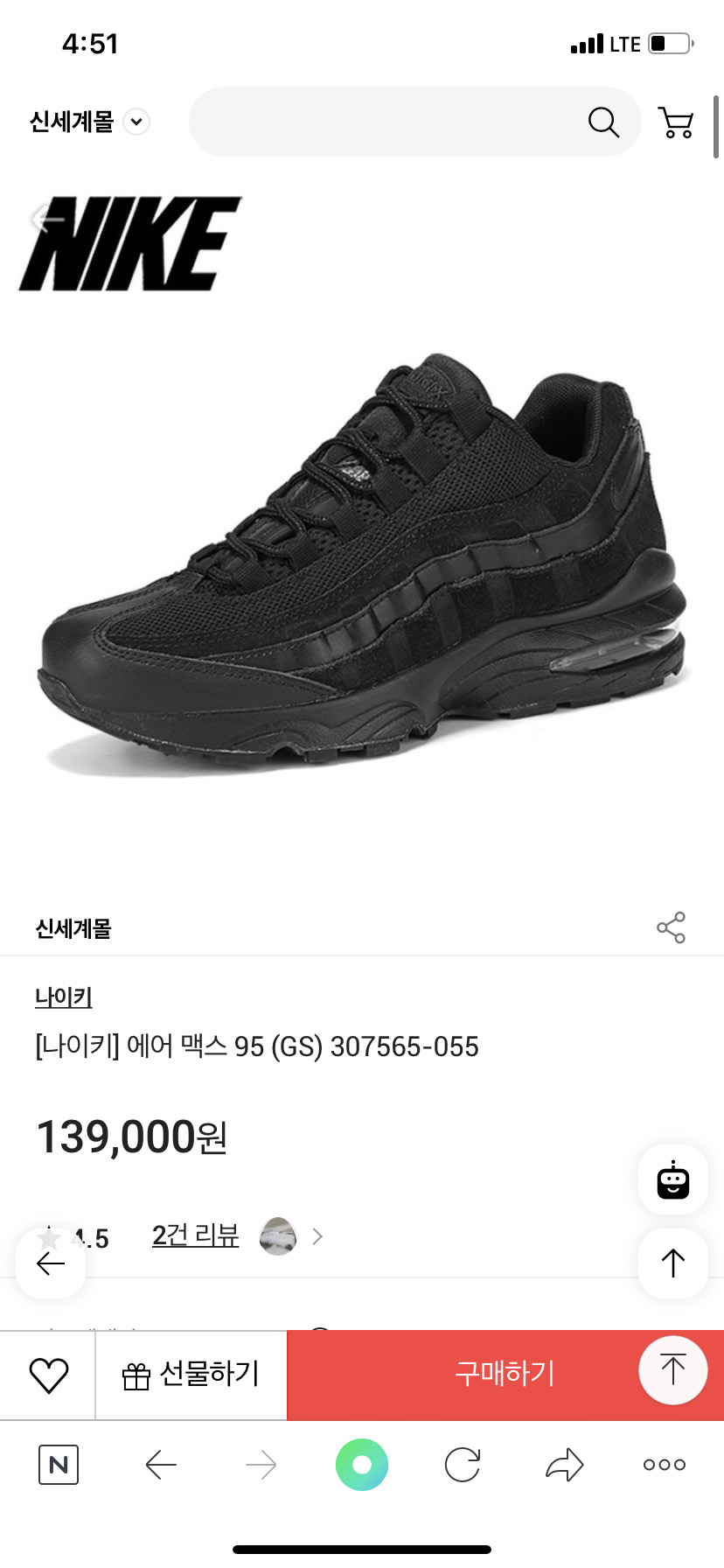Open the chatbot assistant icon

pyautogui.click(x=672, y=1179)
